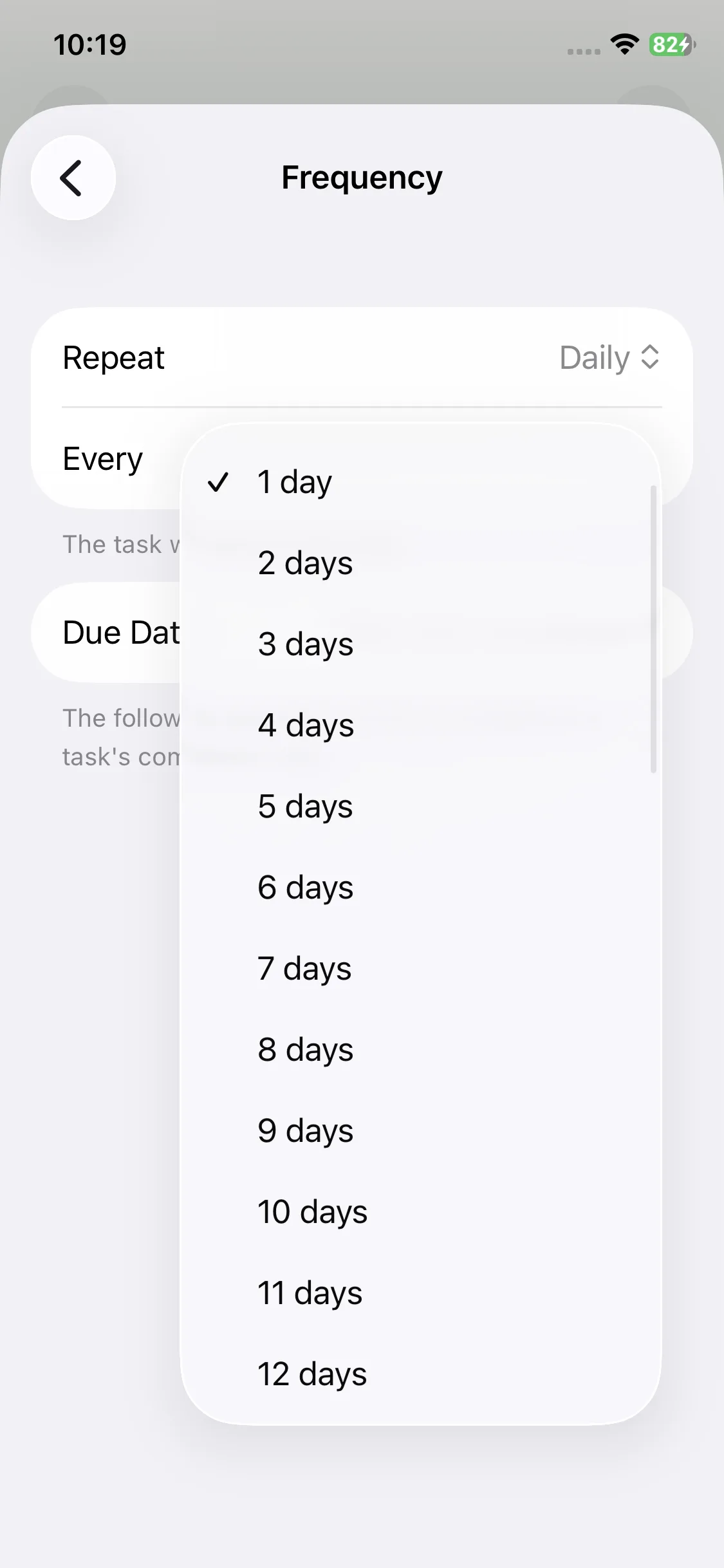Open the Repeat Daily dropdown
724x1568 pixels.
[x=609, y=357]
